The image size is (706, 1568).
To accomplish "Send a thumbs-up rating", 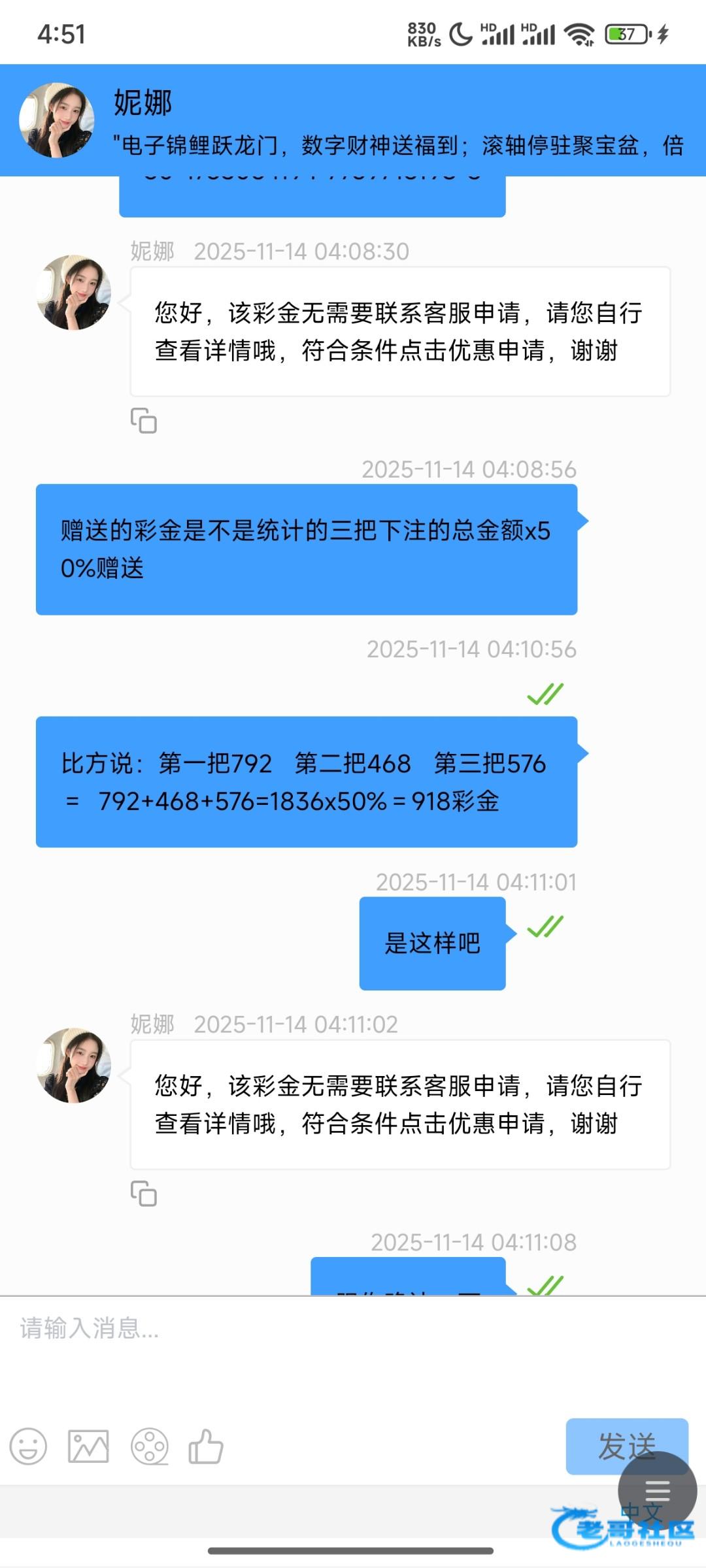I will pyautogui.click(x=206, y=1446).
